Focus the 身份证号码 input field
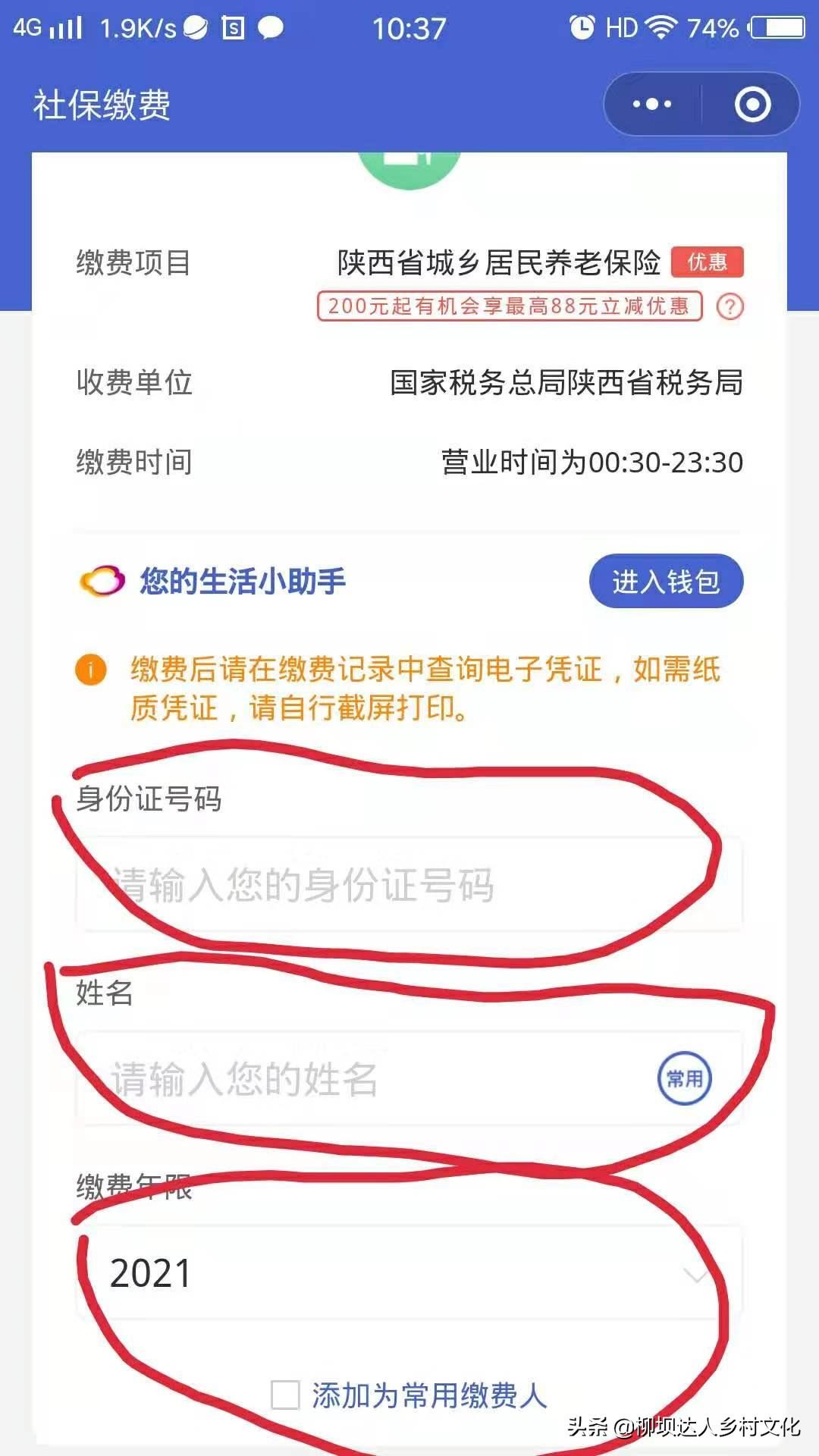 tap(408, 884)
